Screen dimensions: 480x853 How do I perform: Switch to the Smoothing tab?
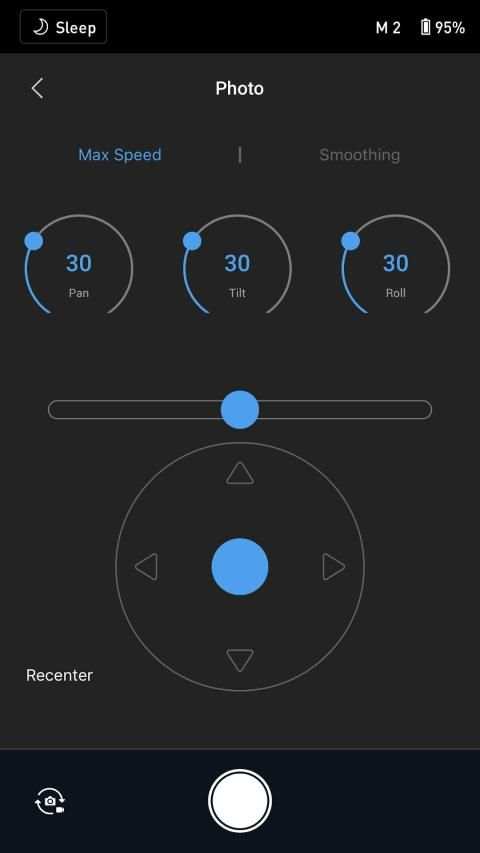(x=359, y=155)
